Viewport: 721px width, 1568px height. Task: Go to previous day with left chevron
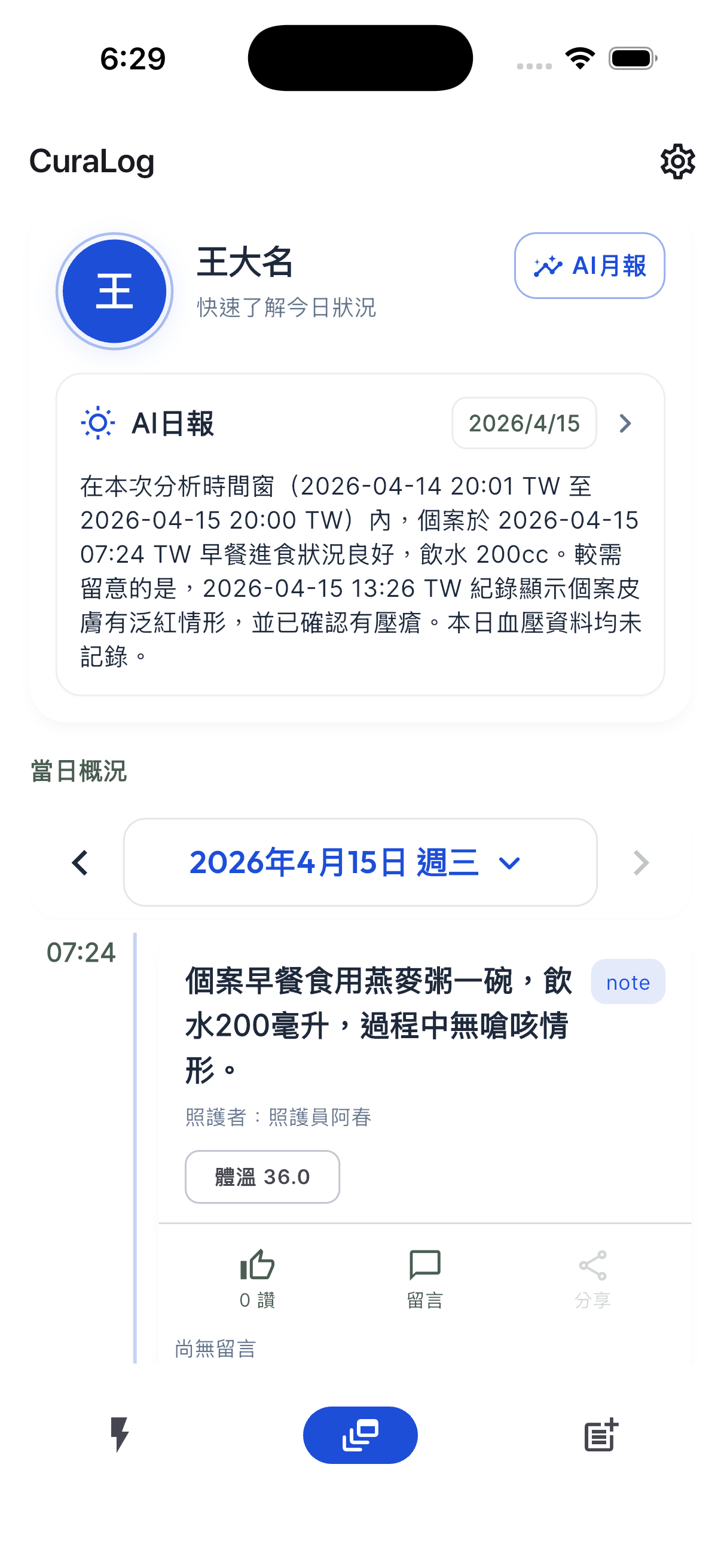[x=80, y=862]
